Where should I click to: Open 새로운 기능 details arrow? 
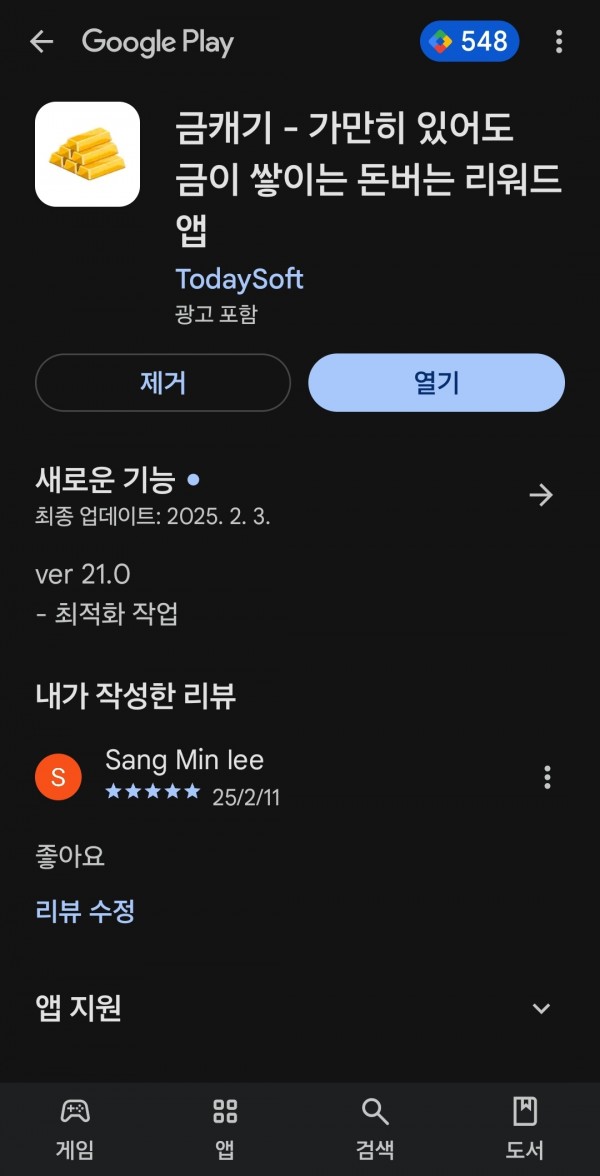pos(541,494)
